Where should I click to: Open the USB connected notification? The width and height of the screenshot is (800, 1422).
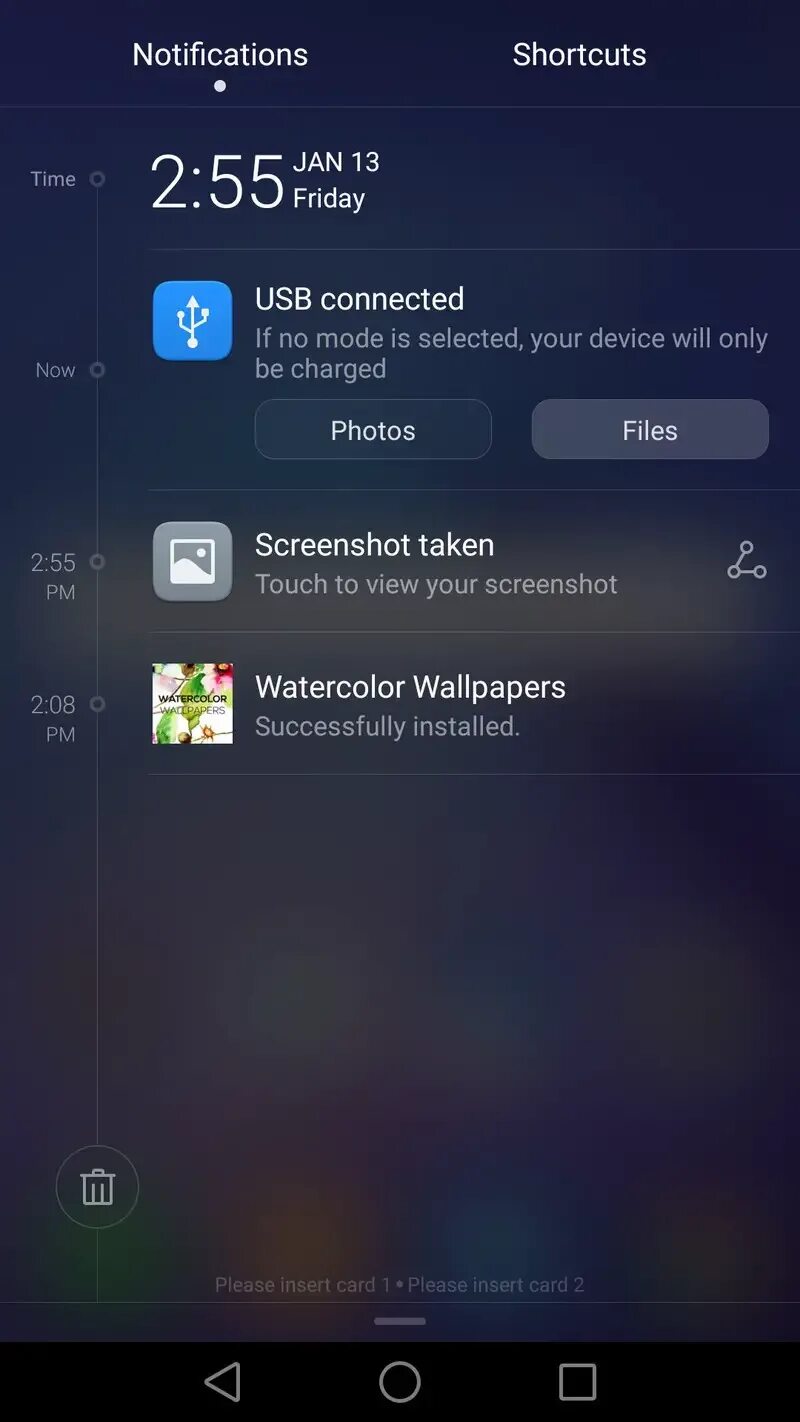coord(474,330)
